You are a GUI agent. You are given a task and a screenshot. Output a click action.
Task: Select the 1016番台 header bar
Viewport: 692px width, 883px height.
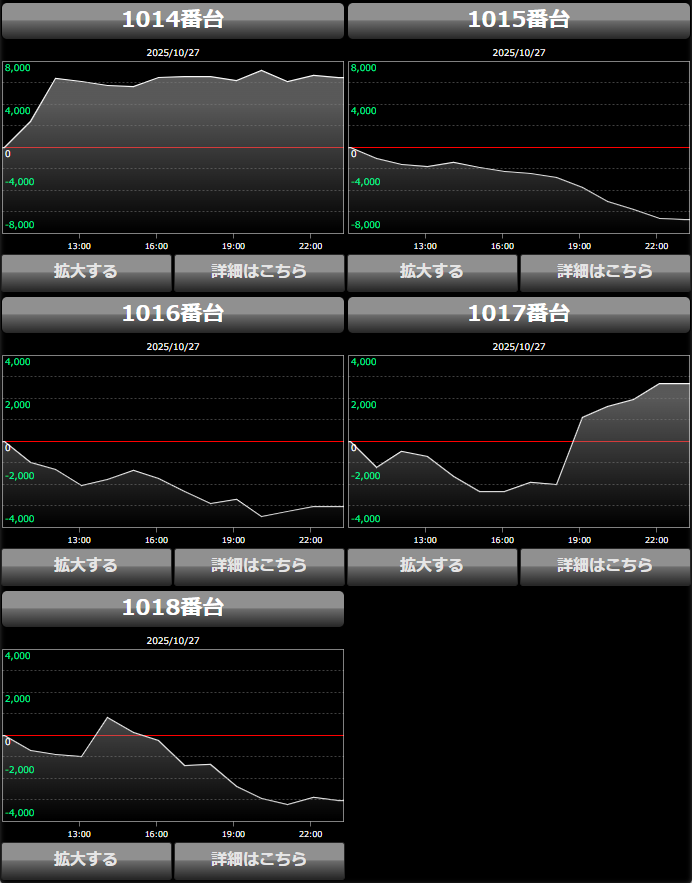pos(173,314)
